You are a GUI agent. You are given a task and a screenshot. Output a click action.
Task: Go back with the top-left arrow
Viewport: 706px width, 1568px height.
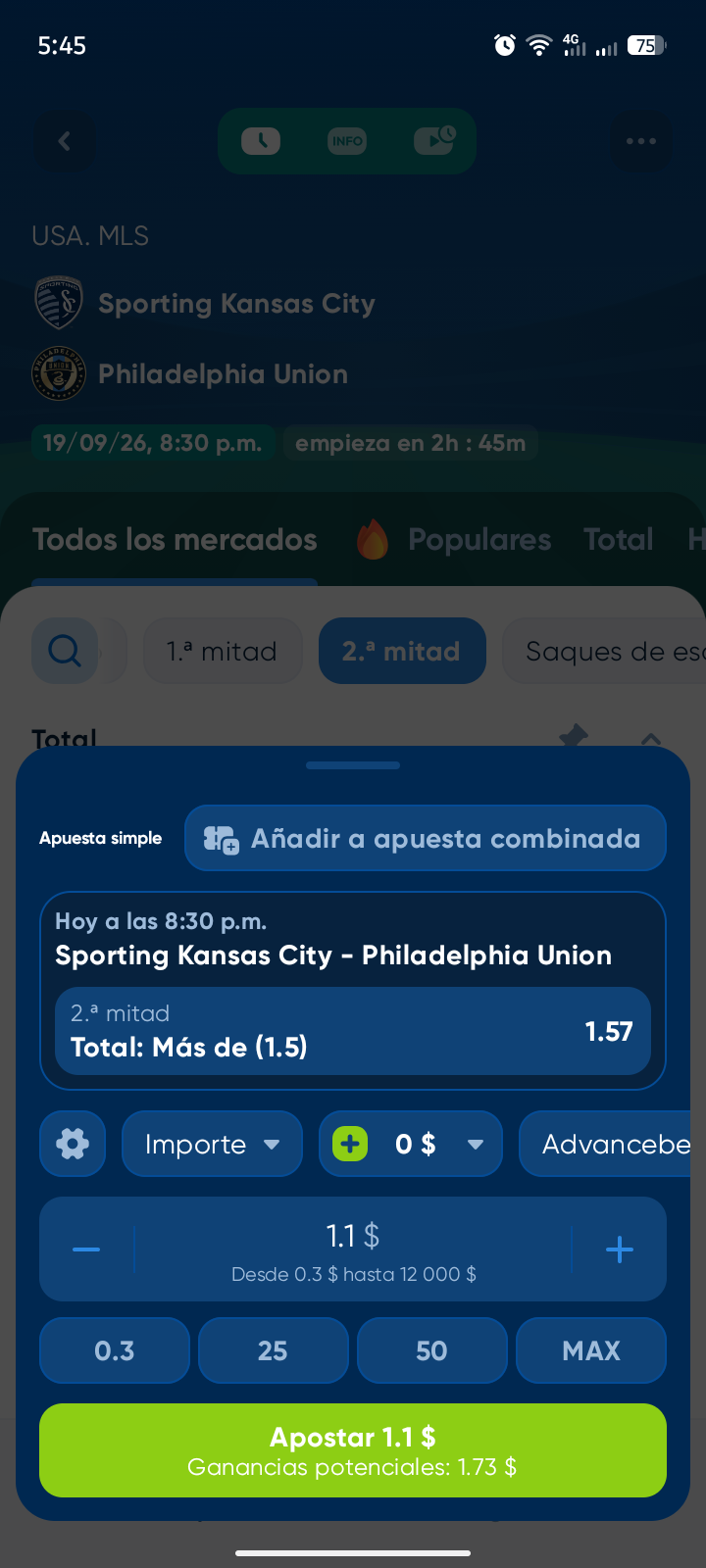[x=65, y=141]
